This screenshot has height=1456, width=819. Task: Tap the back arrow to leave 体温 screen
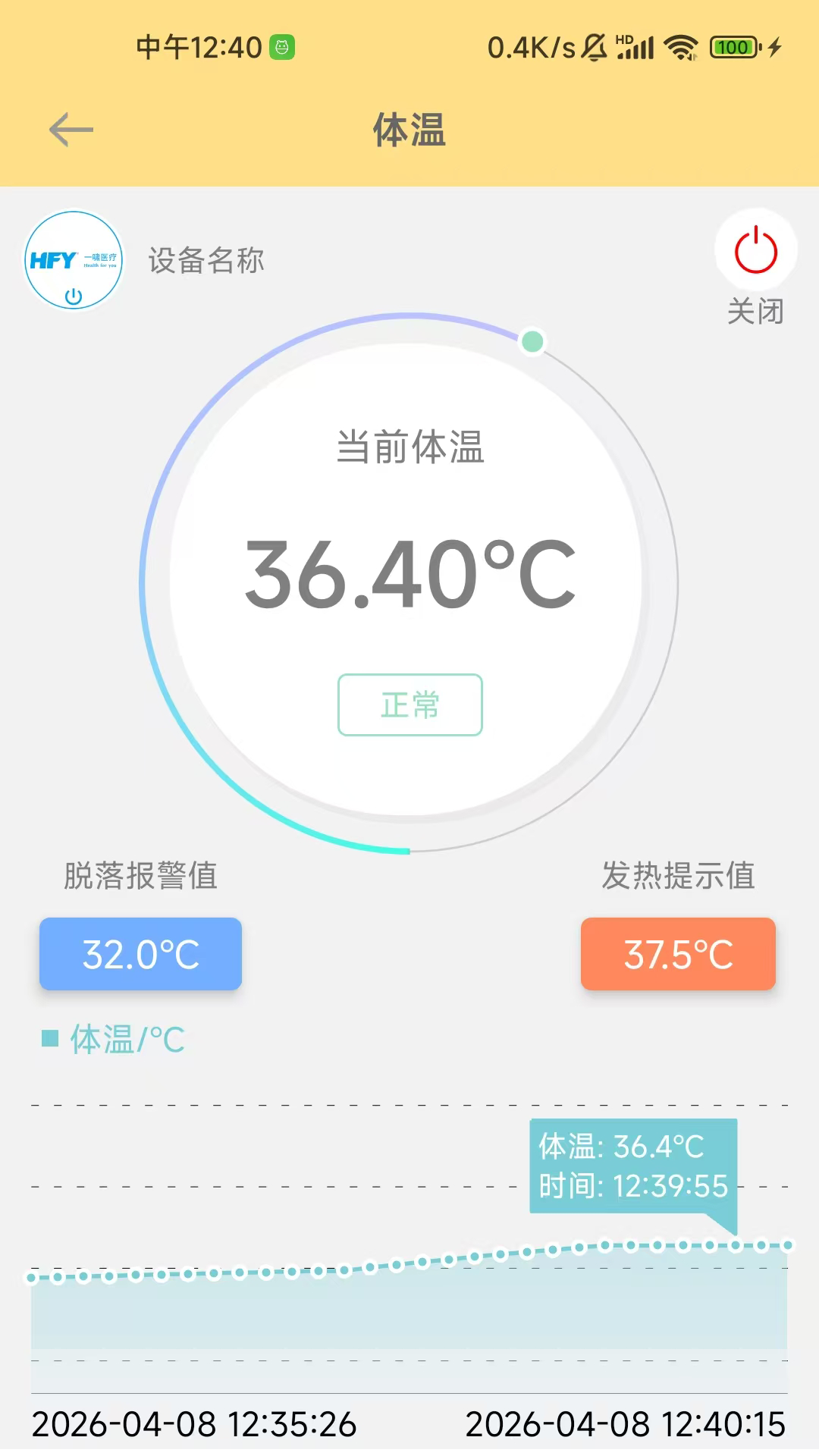click(x=72, y=129)
